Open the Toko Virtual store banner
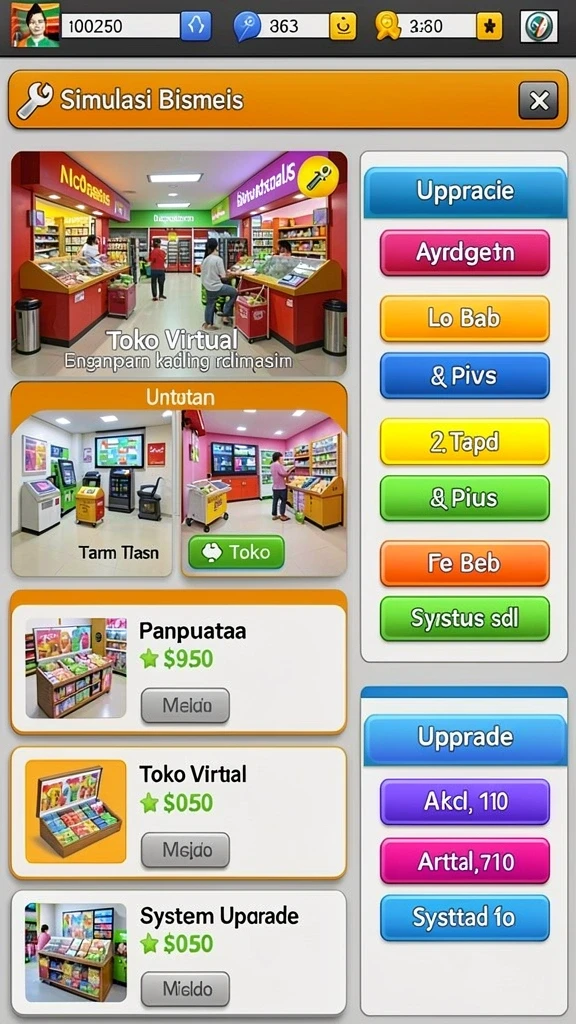This screenshot has width=576, height=1024. [x=179, y=264]
